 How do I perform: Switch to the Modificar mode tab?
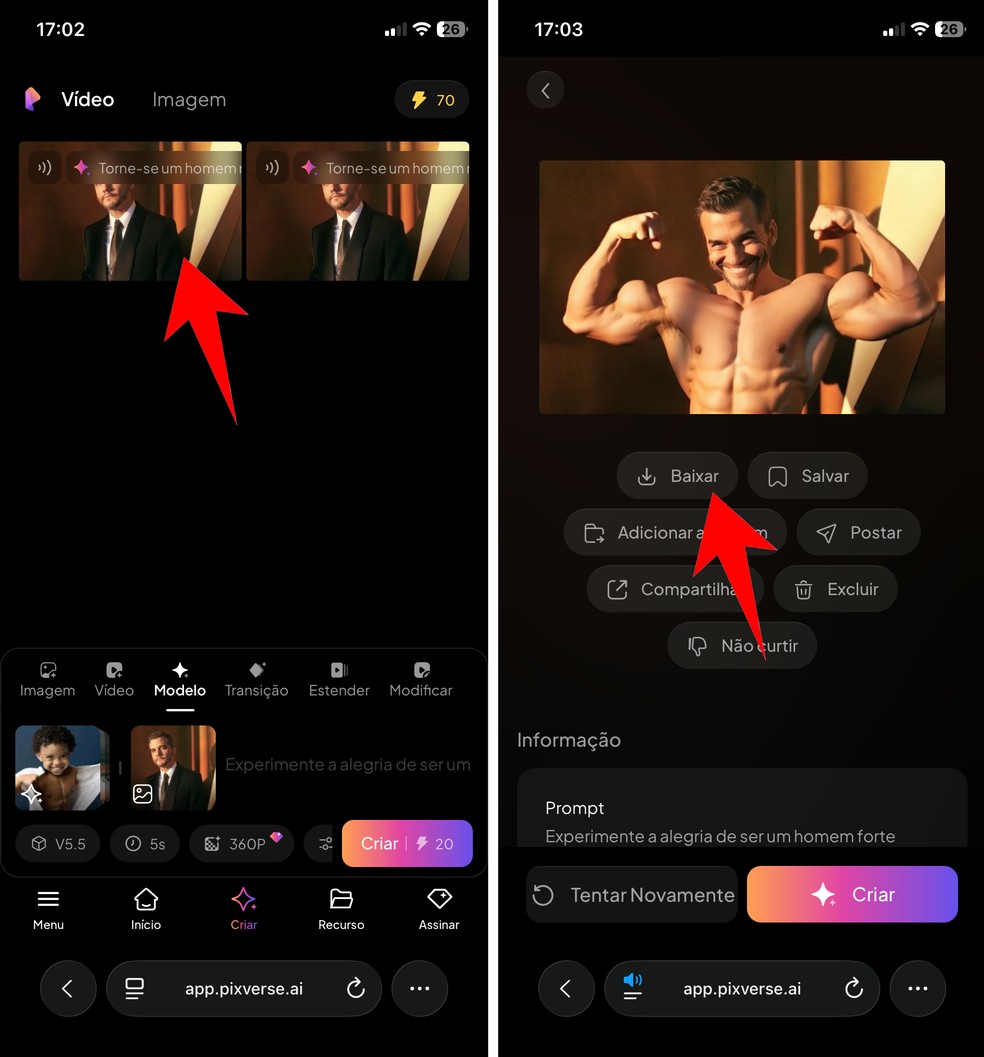[x=420, y=679]
